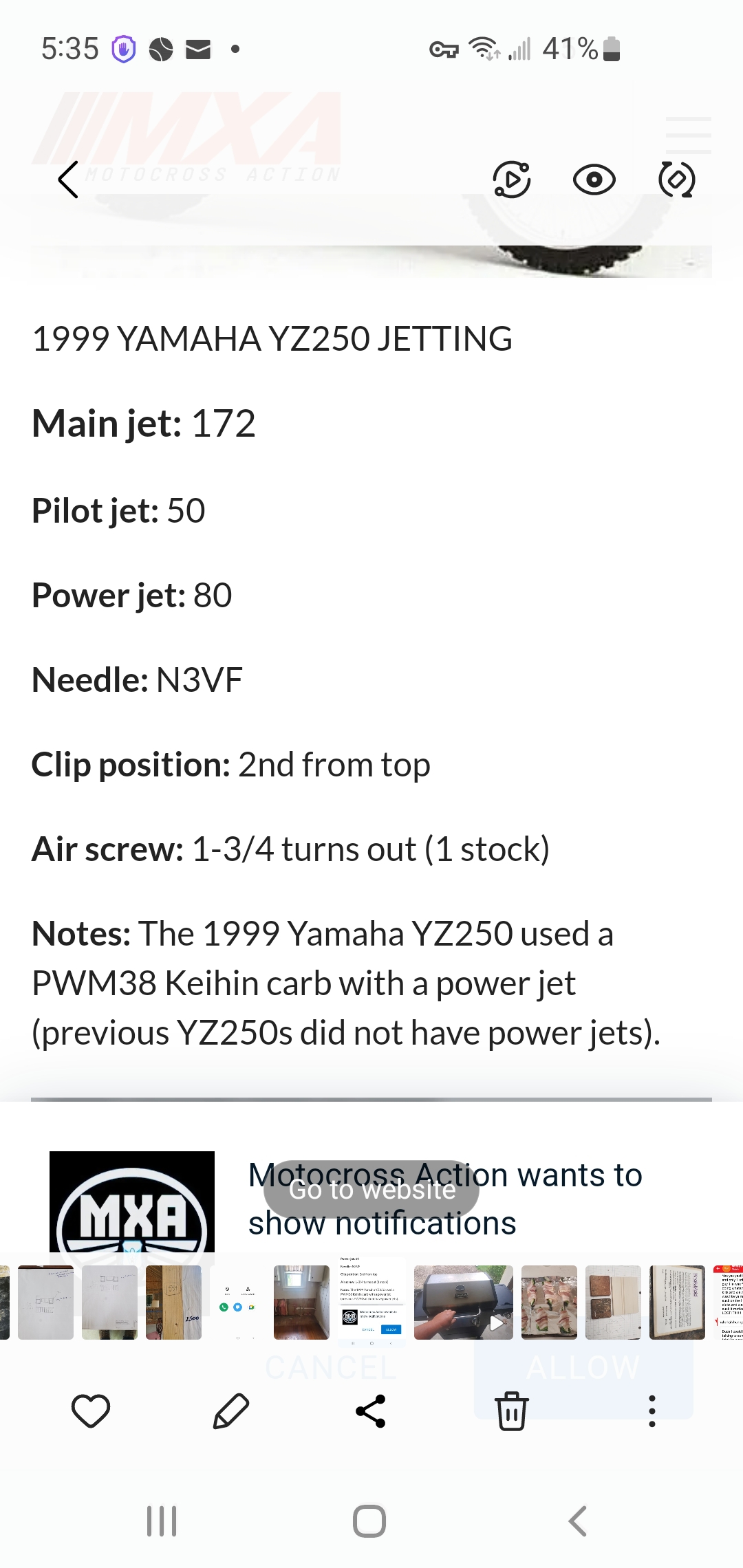Delete the screenshot with the trash icon
This screenshot has height=1568, width=743.
tap(510, 1411)
